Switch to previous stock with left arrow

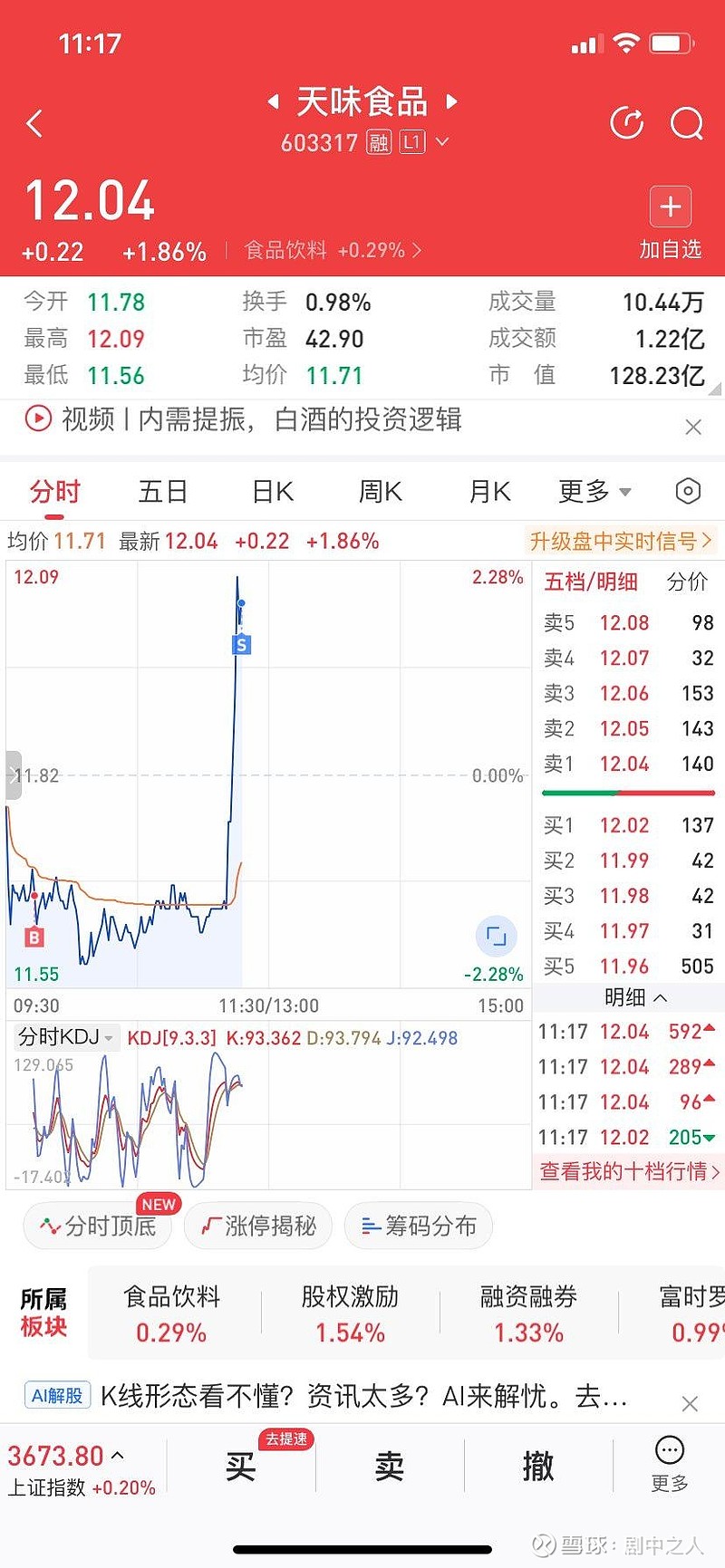pos(273,101)
